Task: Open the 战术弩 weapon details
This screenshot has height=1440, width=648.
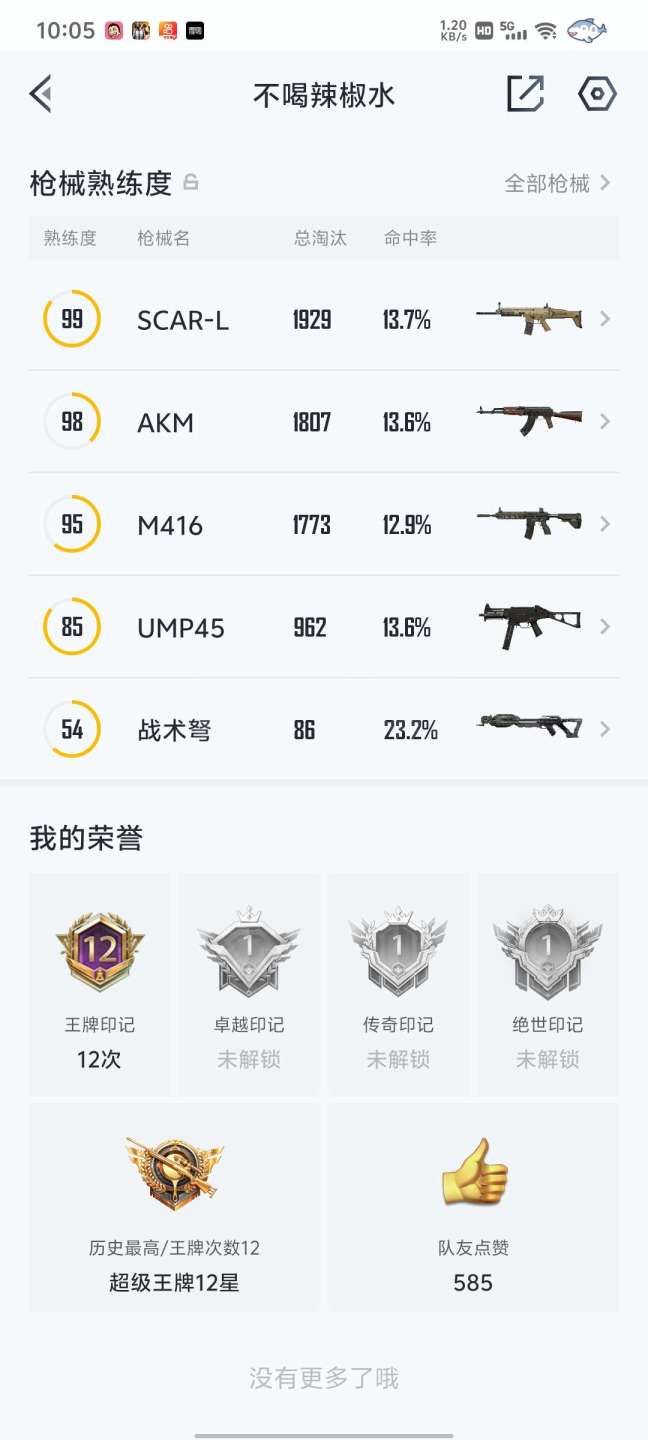Action: click(323, 730)
